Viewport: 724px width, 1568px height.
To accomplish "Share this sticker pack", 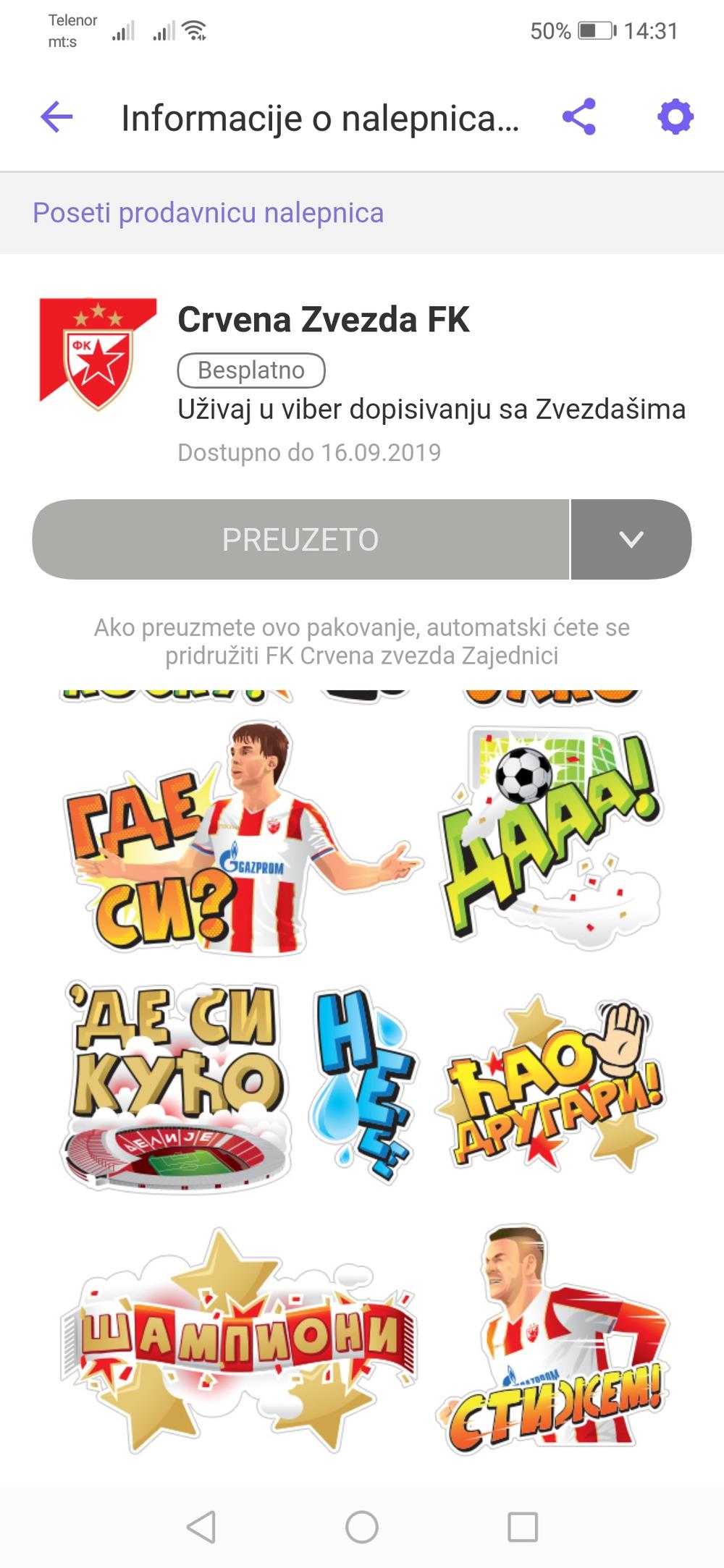I will click(x=579, y=117).
